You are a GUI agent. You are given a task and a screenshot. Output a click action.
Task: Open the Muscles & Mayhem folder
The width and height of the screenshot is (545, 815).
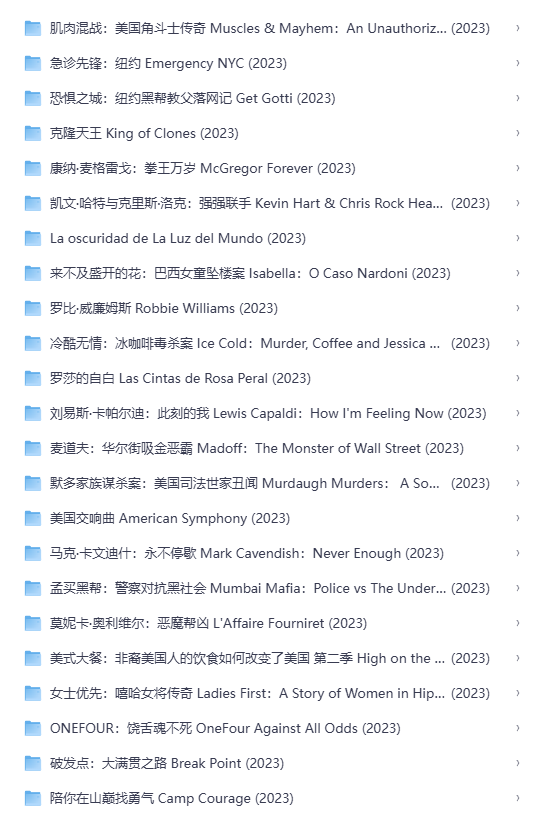[270, 29]
